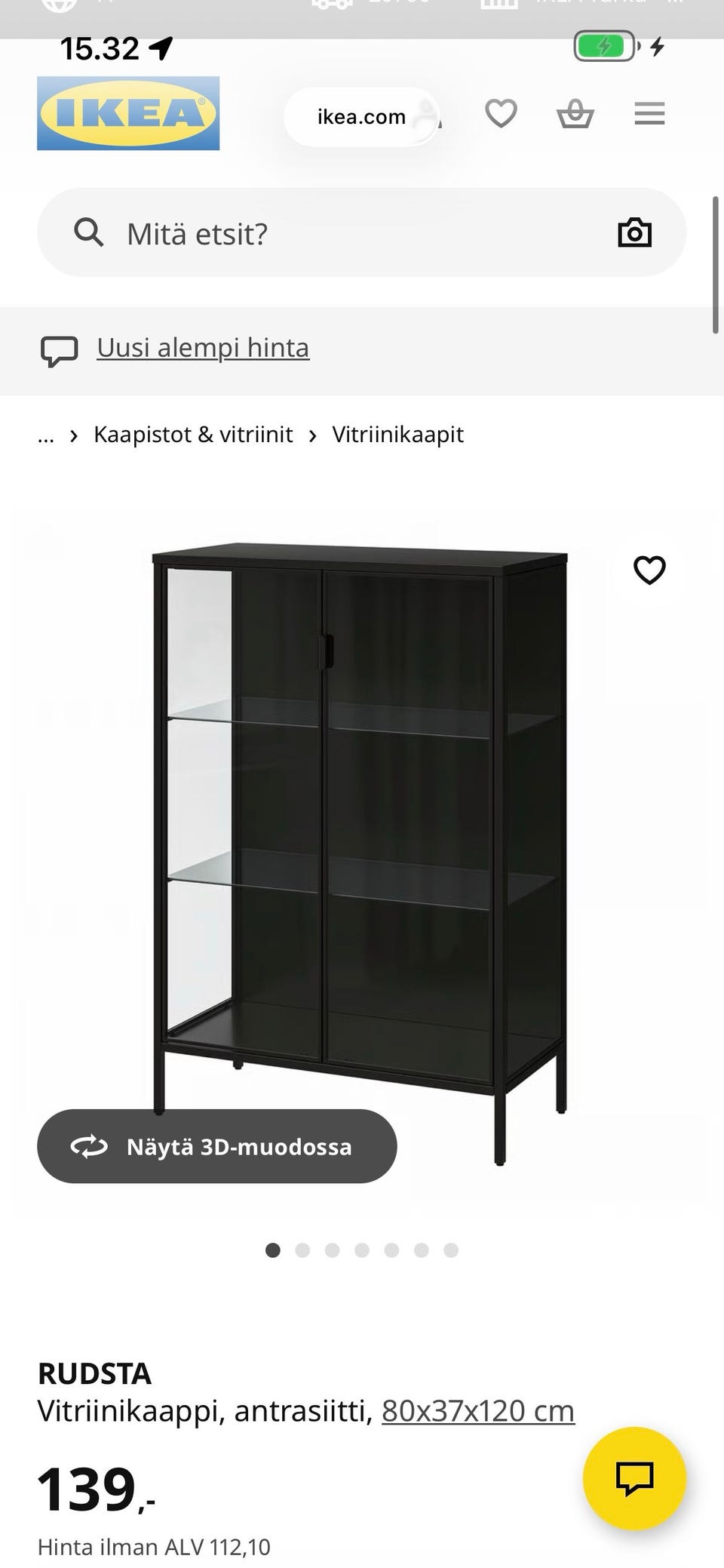Open the yellow chat bubble assistant
The width and height of the screenshot is (724, 1568).
[636, 1478]
